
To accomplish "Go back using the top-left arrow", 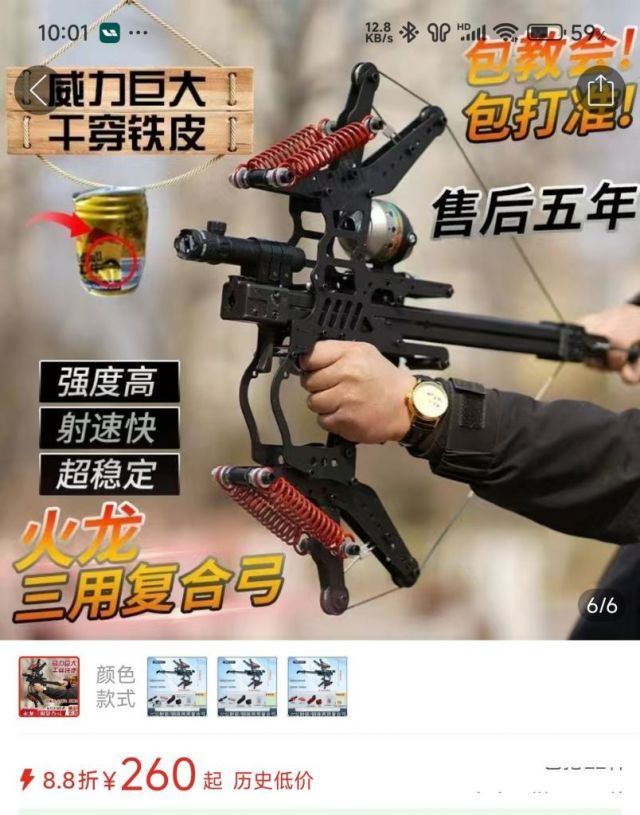I will tap(38, 88).
